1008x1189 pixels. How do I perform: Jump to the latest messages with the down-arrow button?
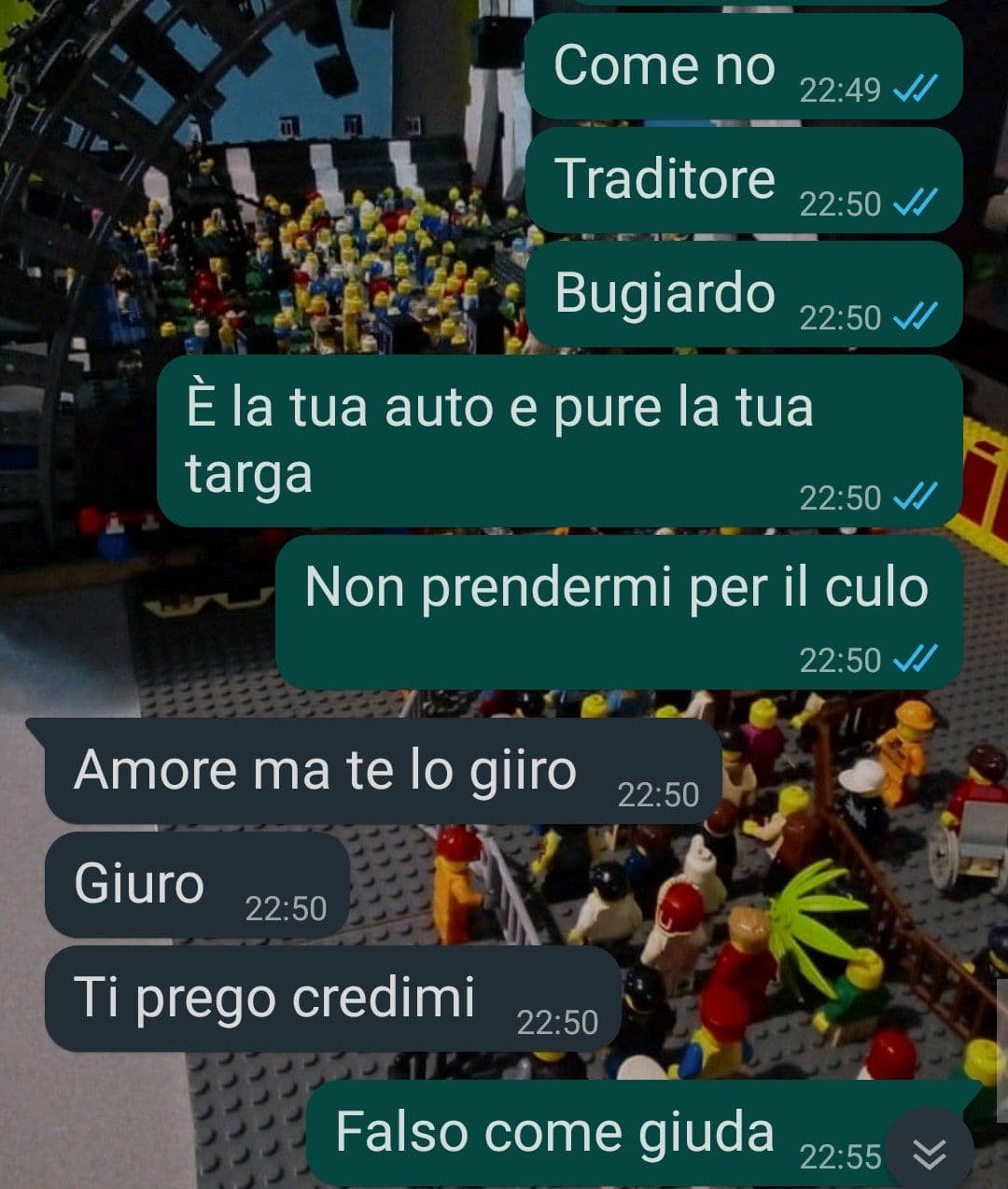pos(930,1153)
